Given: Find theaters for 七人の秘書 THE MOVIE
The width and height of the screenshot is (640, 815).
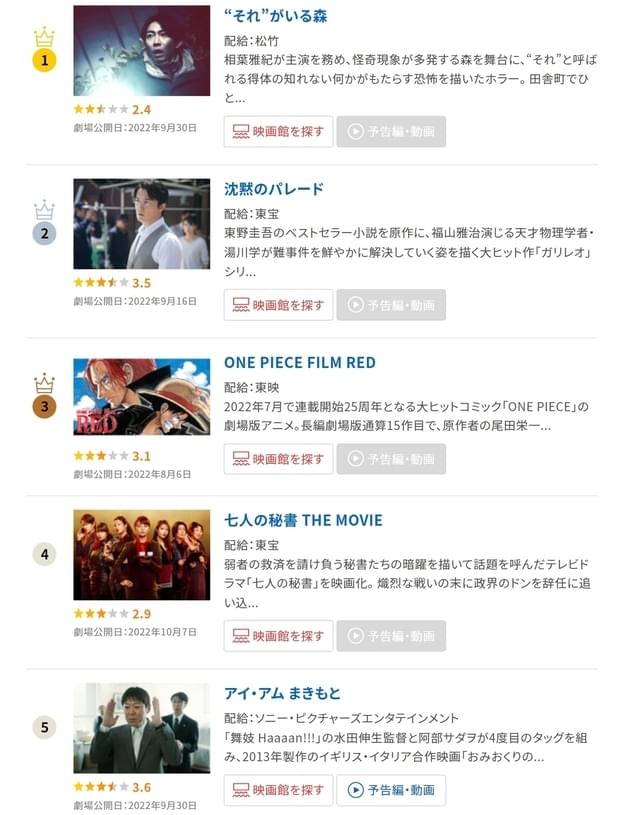Looking at the screenshot, I should [278, 635].
